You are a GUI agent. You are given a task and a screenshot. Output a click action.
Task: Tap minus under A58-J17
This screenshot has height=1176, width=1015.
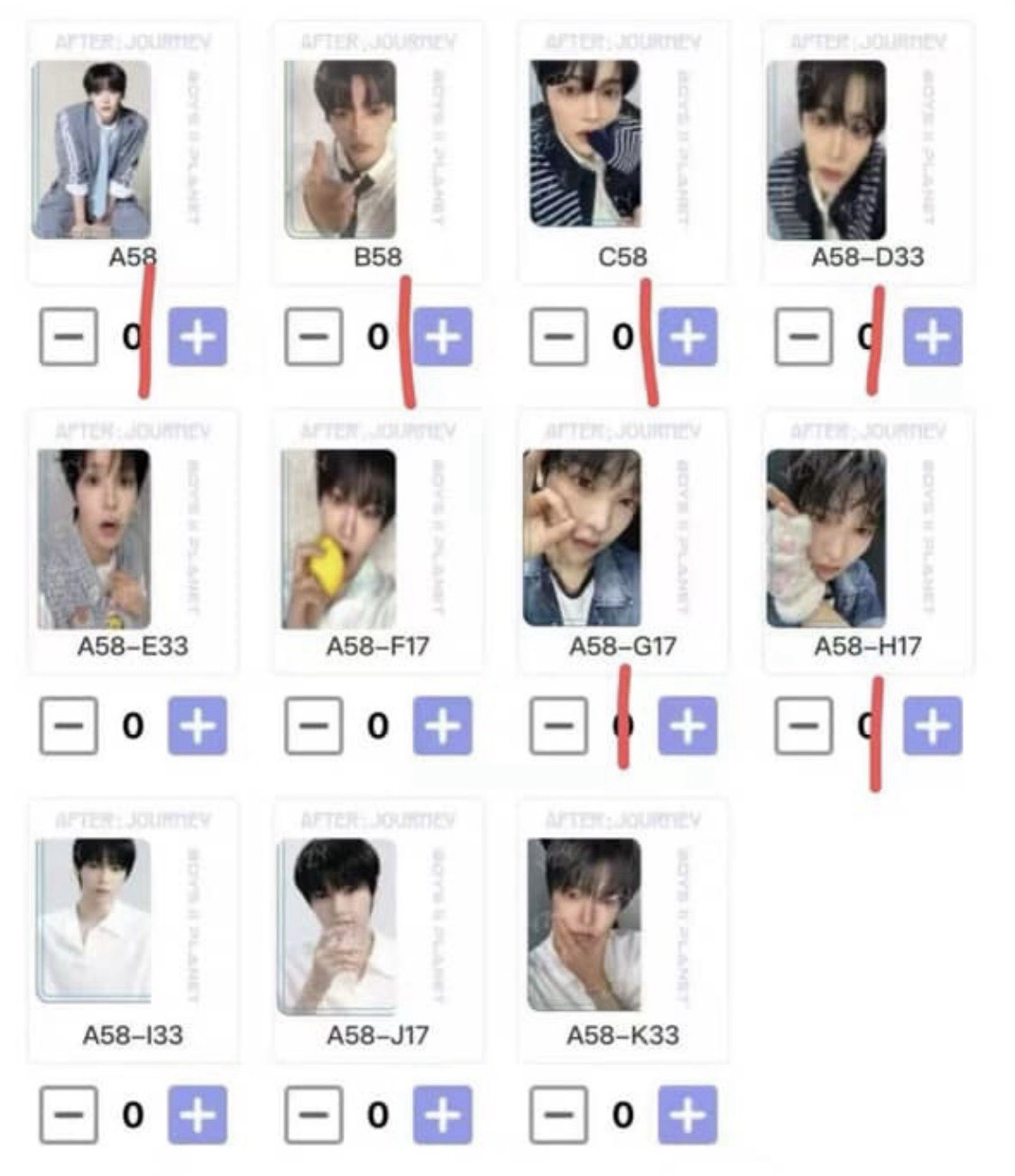(x=313, y=1115)
